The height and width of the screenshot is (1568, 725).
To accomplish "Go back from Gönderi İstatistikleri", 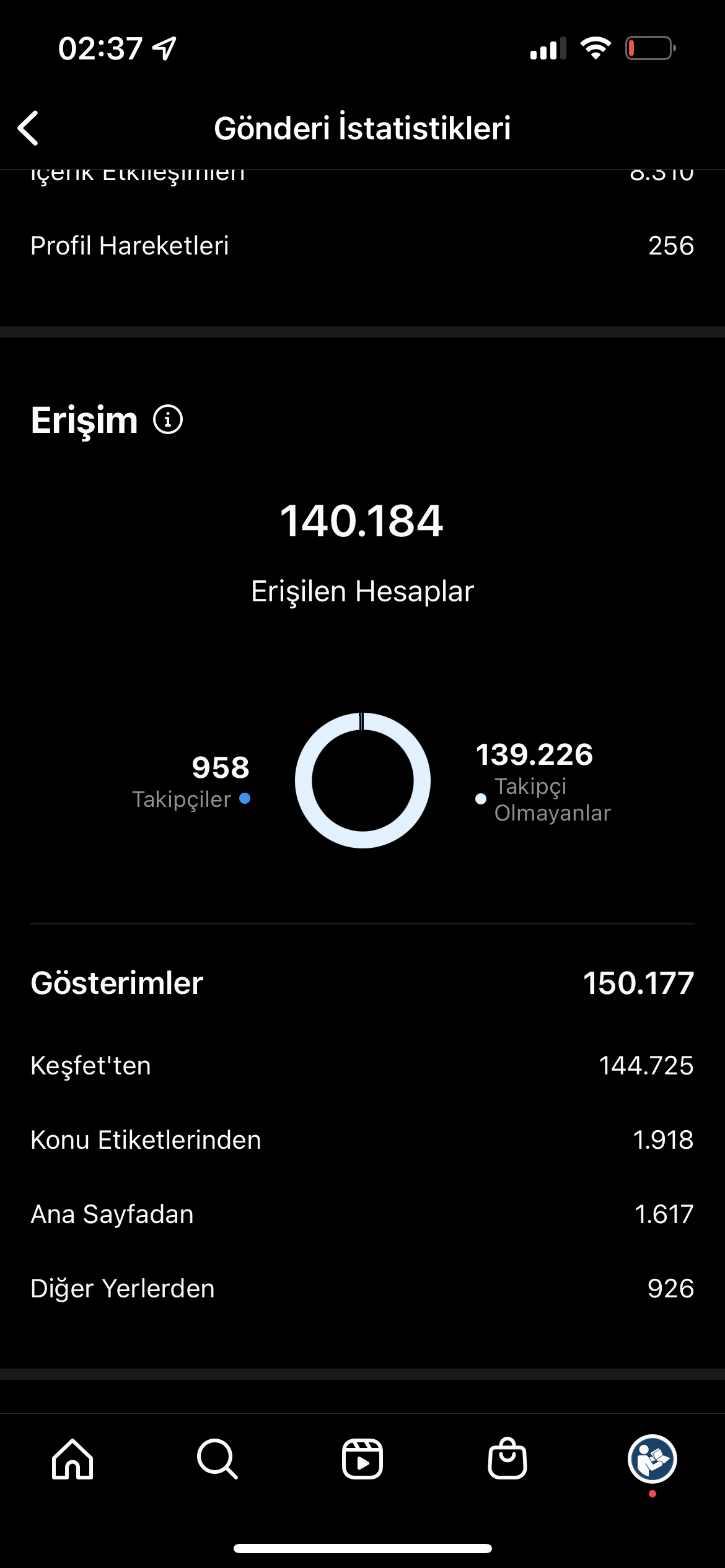I will 29,128.
